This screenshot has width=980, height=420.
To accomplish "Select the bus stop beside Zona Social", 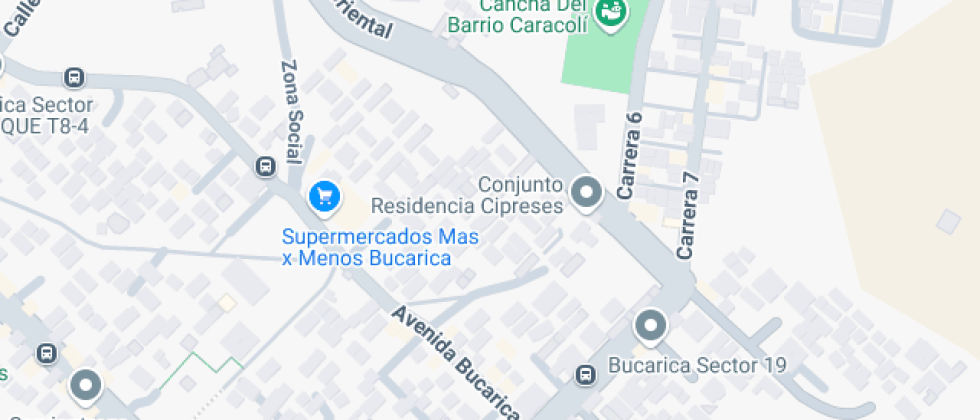I will pyautogui.click(x=265, y=167).
